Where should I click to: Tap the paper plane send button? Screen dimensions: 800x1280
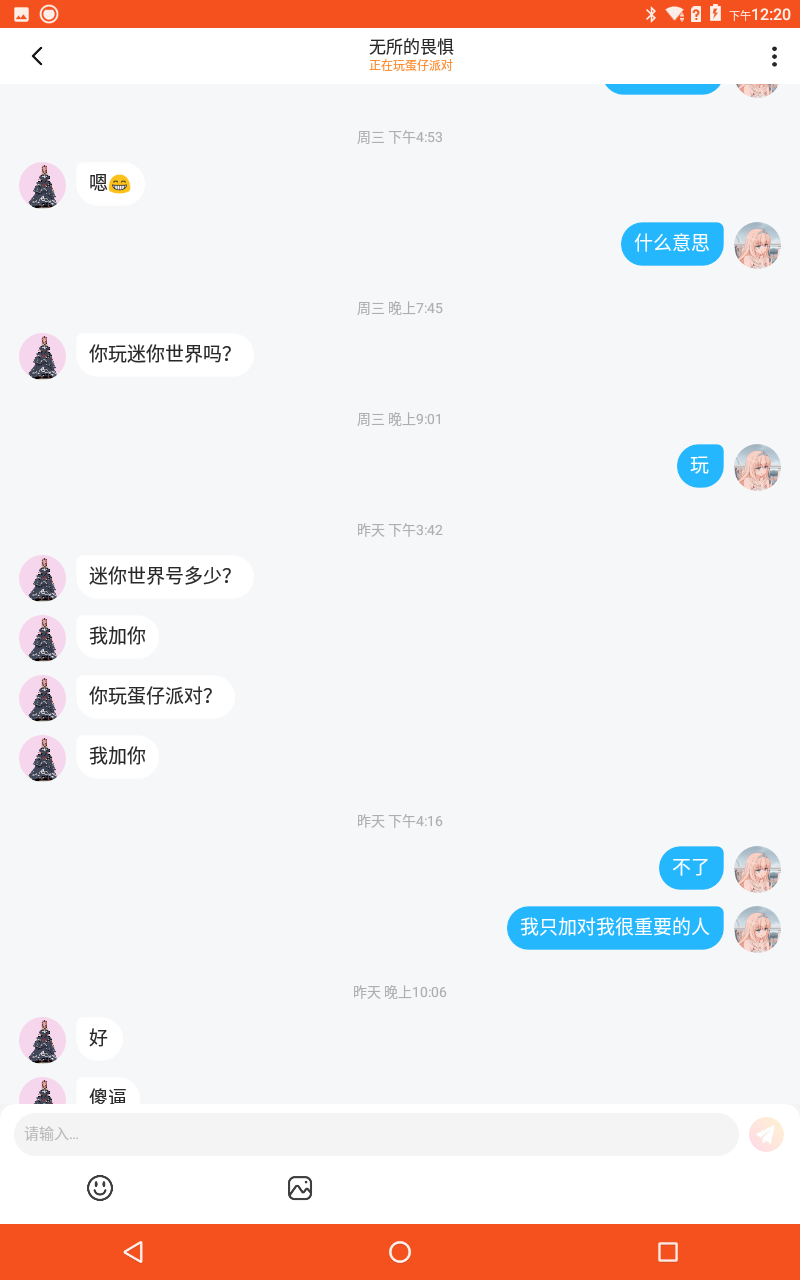pyautogui.click(x=766, y=1134)
